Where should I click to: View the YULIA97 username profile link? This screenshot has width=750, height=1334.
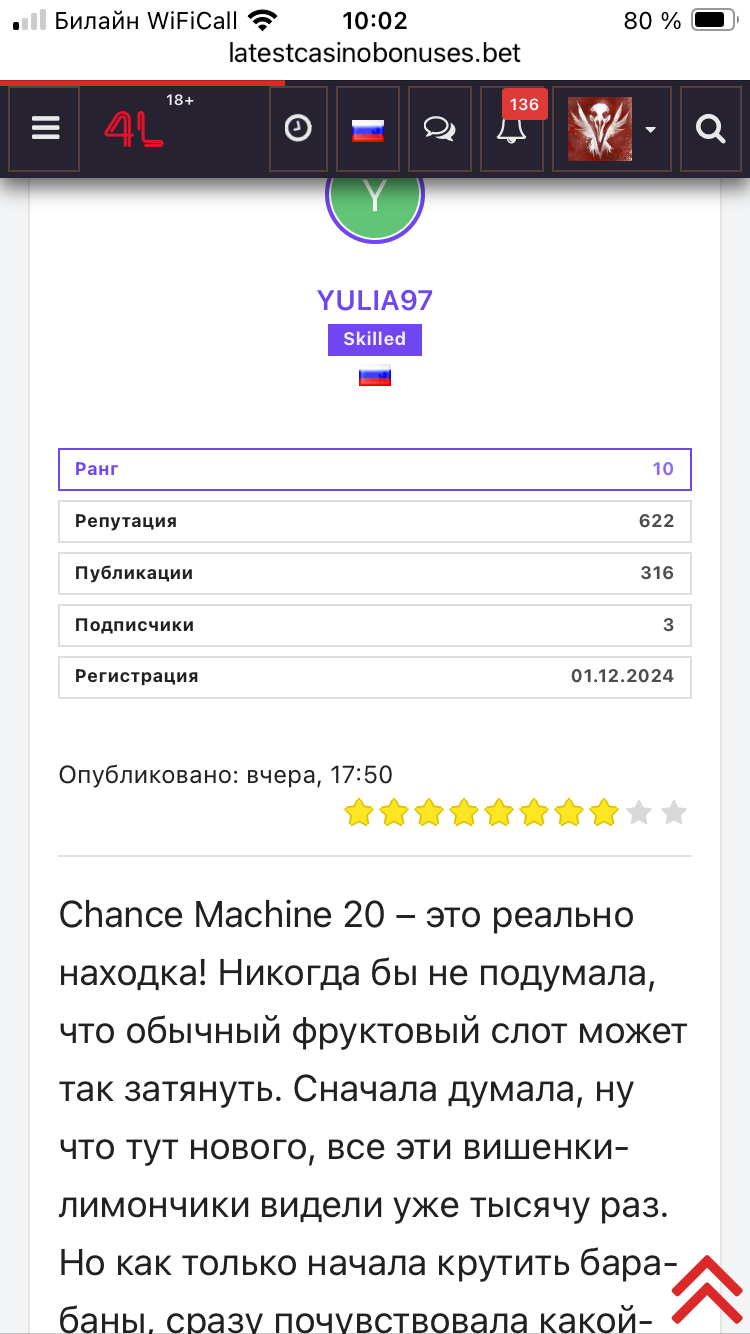point(375,300)
